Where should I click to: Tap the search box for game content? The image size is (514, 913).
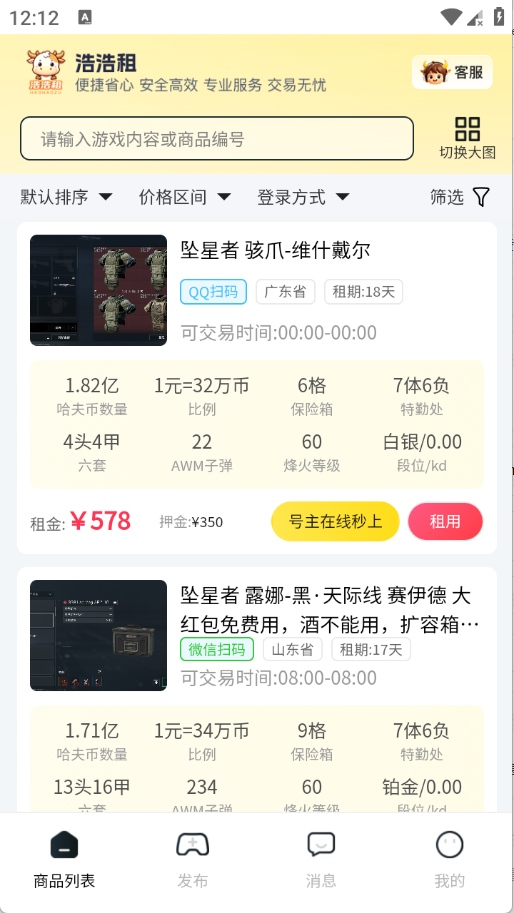pyautogui.click(x=217, y=139)
